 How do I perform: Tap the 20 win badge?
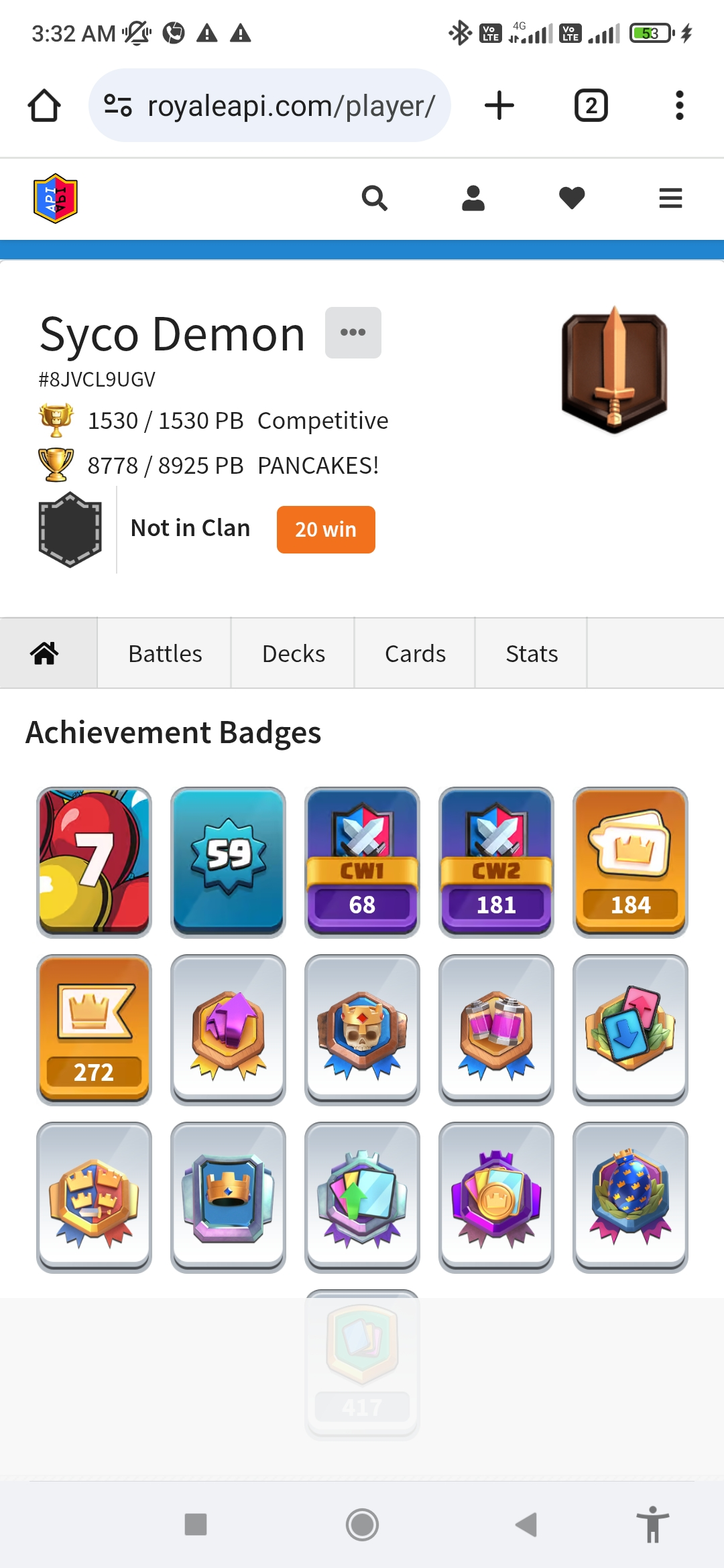click(x=326, y=529)
